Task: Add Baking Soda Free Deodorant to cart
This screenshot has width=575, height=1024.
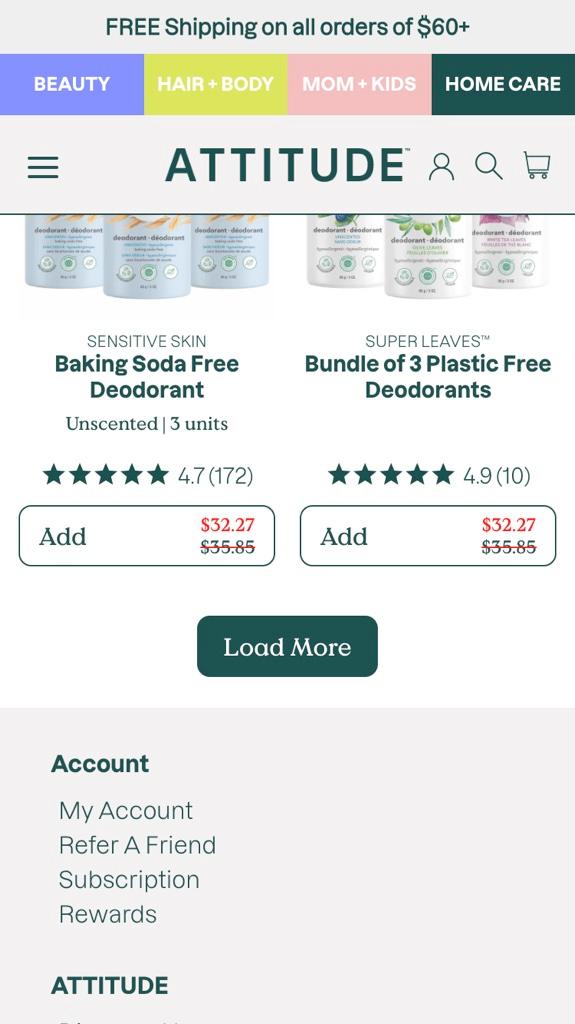Action: point(147,536)
